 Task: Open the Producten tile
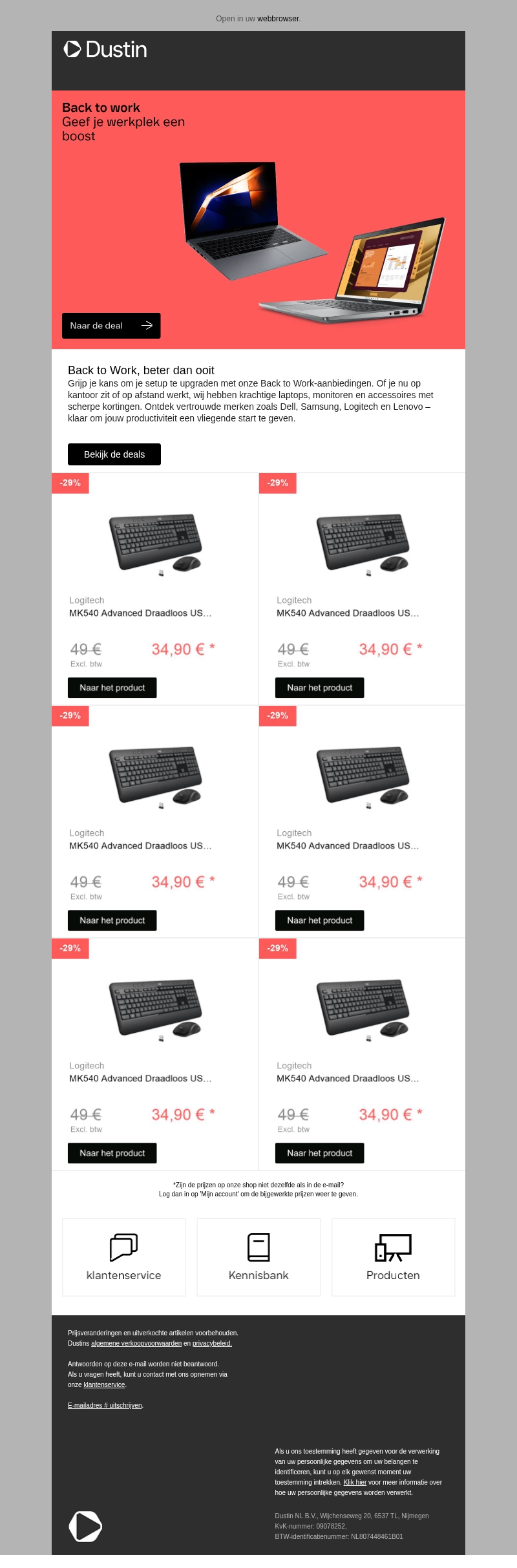click(x=393, y=1257)
